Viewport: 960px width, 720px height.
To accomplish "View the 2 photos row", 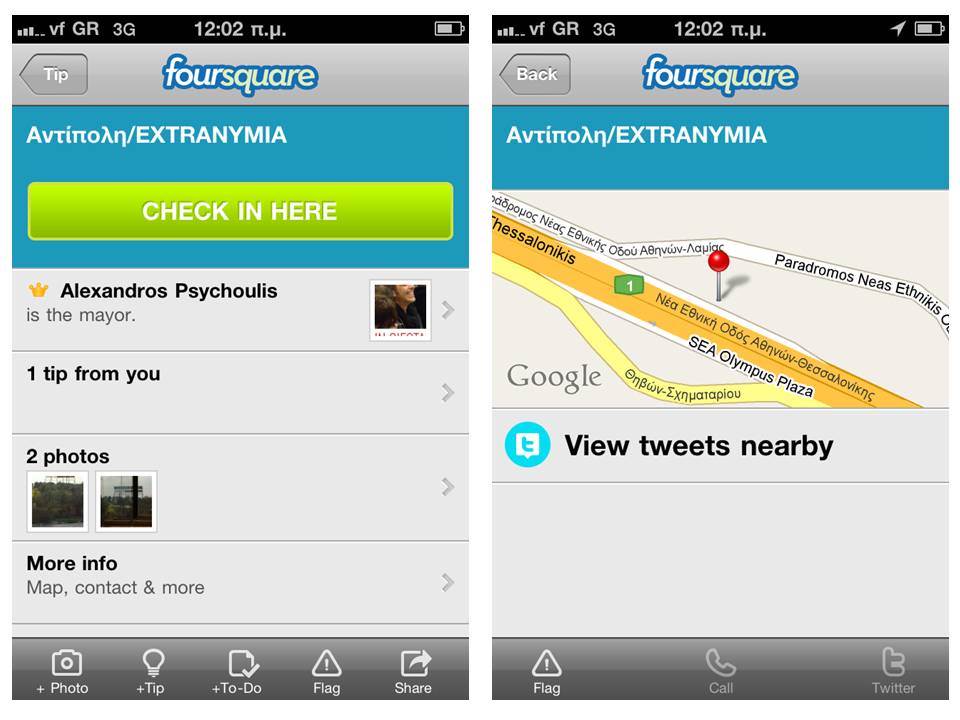I will (x=240, y=487).
